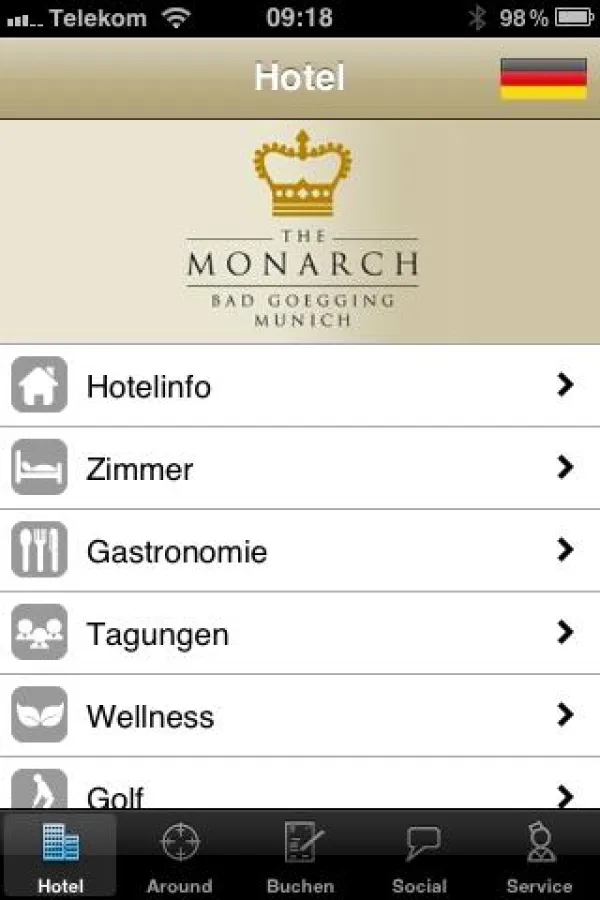Image resolution: width=600 pixels, height=900 pixels.
Task: Open the Golf row
Action: coord(300,792)
